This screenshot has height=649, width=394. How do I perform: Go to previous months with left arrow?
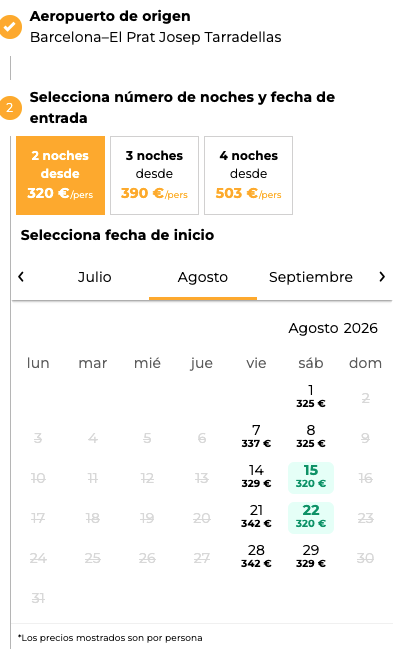point(21,276)
